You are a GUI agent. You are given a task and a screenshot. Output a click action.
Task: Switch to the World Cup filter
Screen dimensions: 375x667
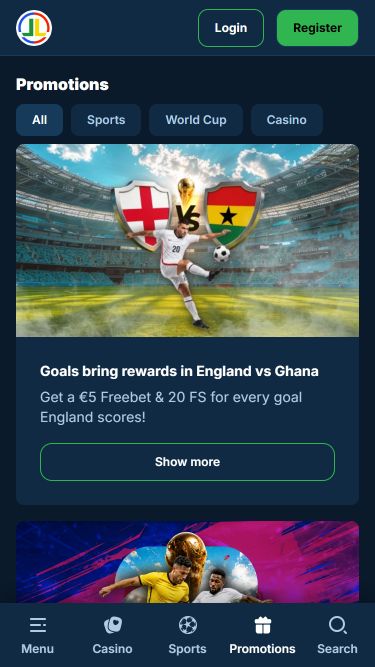click(x=196, y=120)
